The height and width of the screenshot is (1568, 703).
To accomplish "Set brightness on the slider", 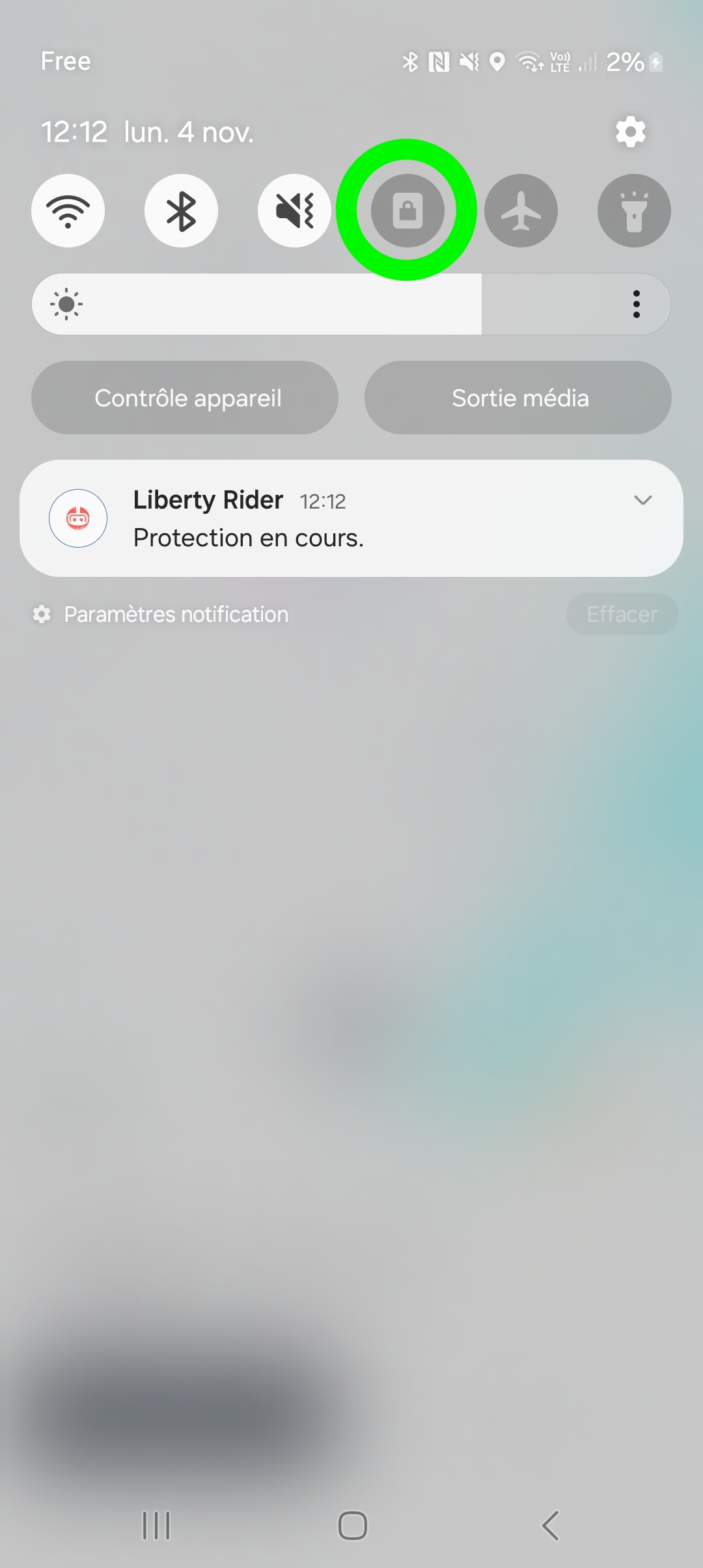I will (x=325, y=304).
